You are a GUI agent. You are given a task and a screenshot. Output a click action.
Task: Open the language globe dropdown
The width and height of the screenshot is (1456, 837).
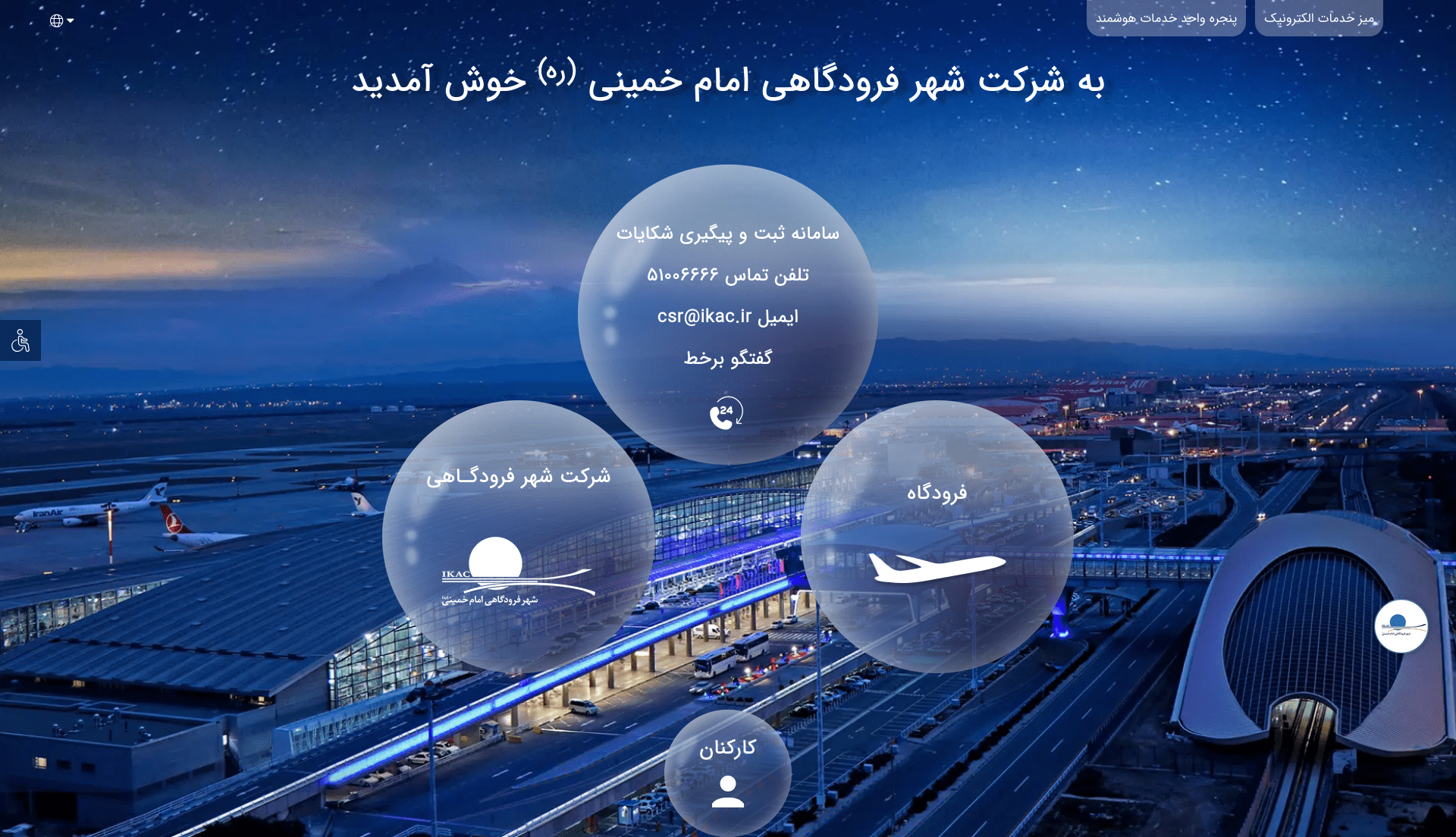(x=61, y=20)
